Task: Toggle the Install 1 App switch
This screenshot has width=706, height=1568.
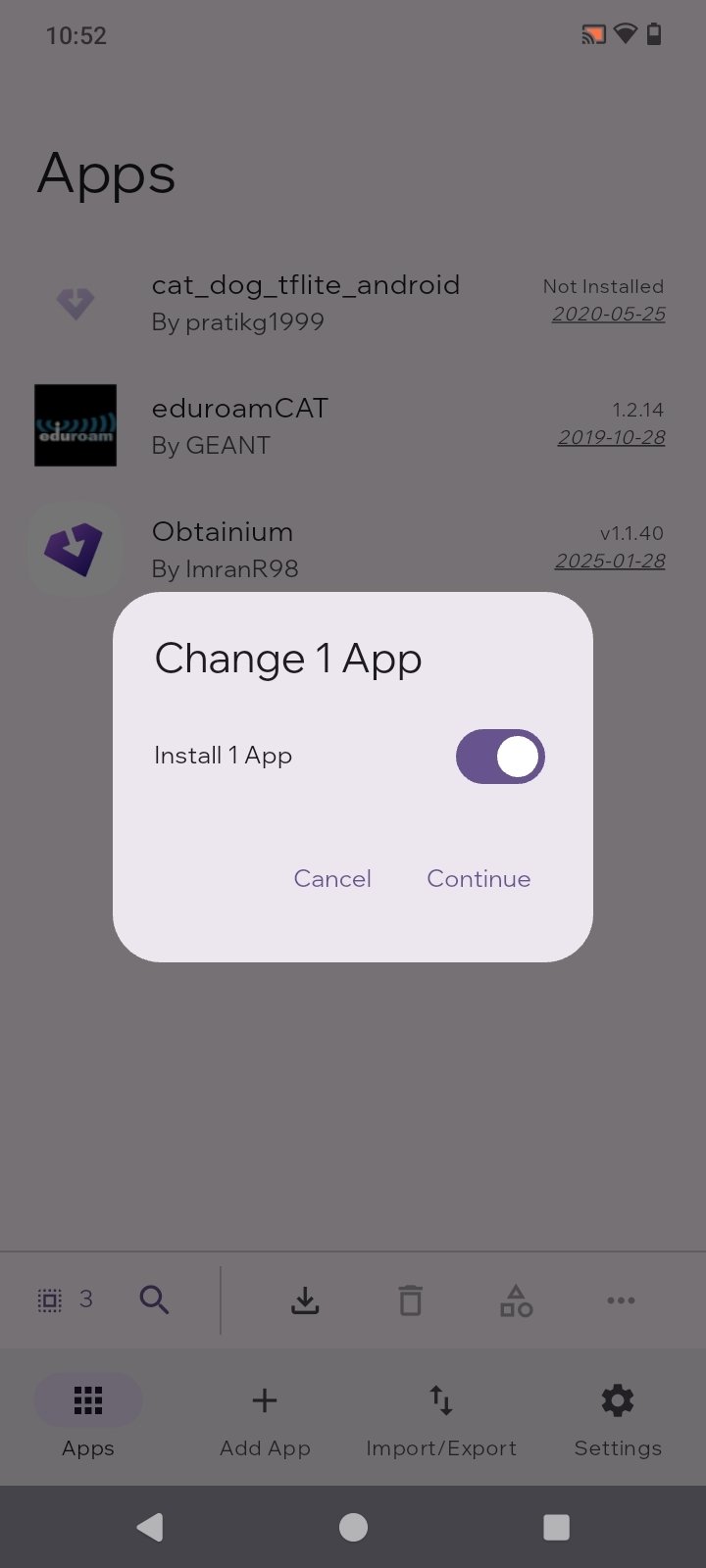Action: (500, 757)
